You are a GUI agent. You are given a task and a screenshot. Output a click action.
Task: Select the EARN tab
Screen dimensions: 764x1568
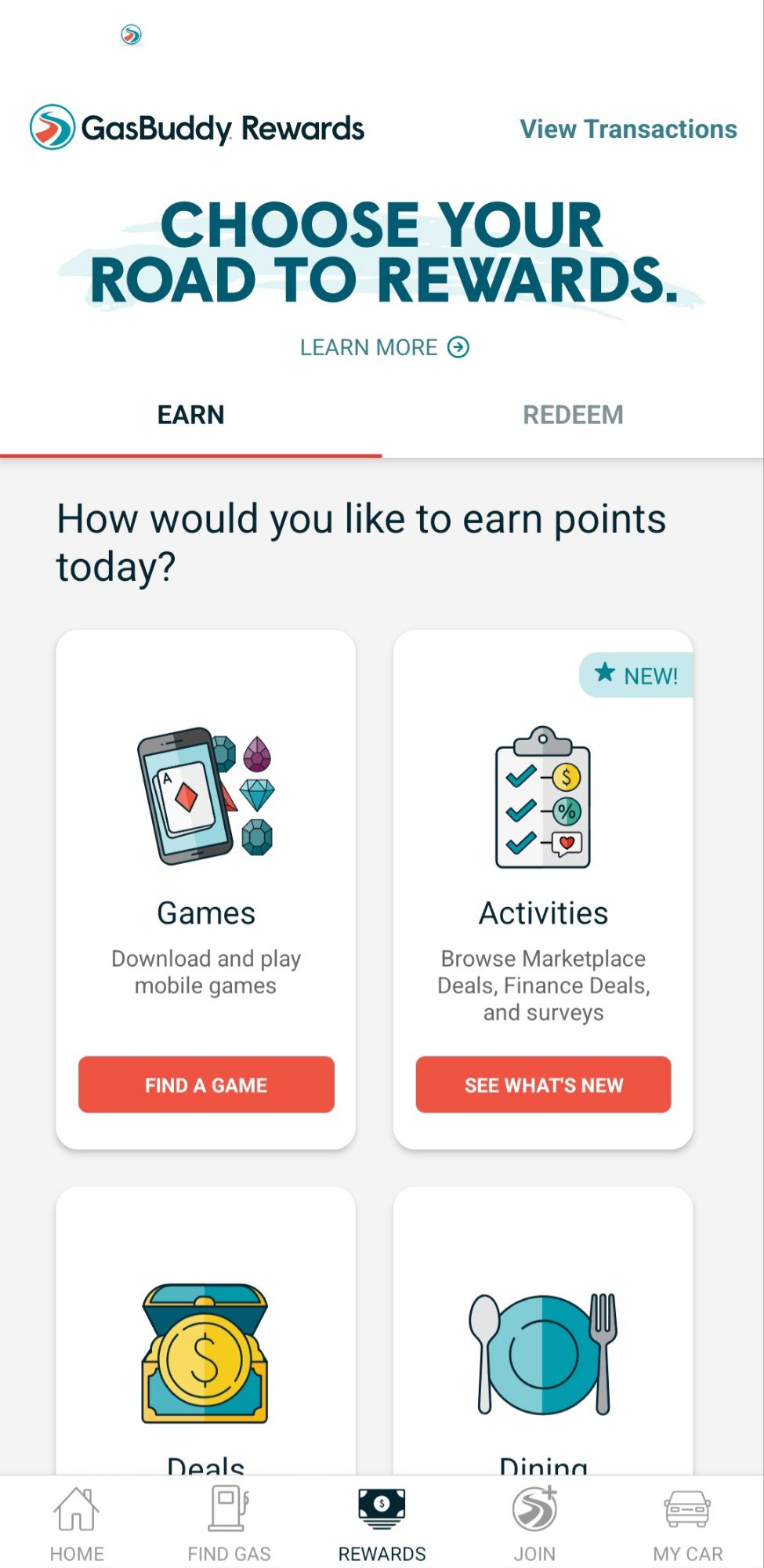191,414
